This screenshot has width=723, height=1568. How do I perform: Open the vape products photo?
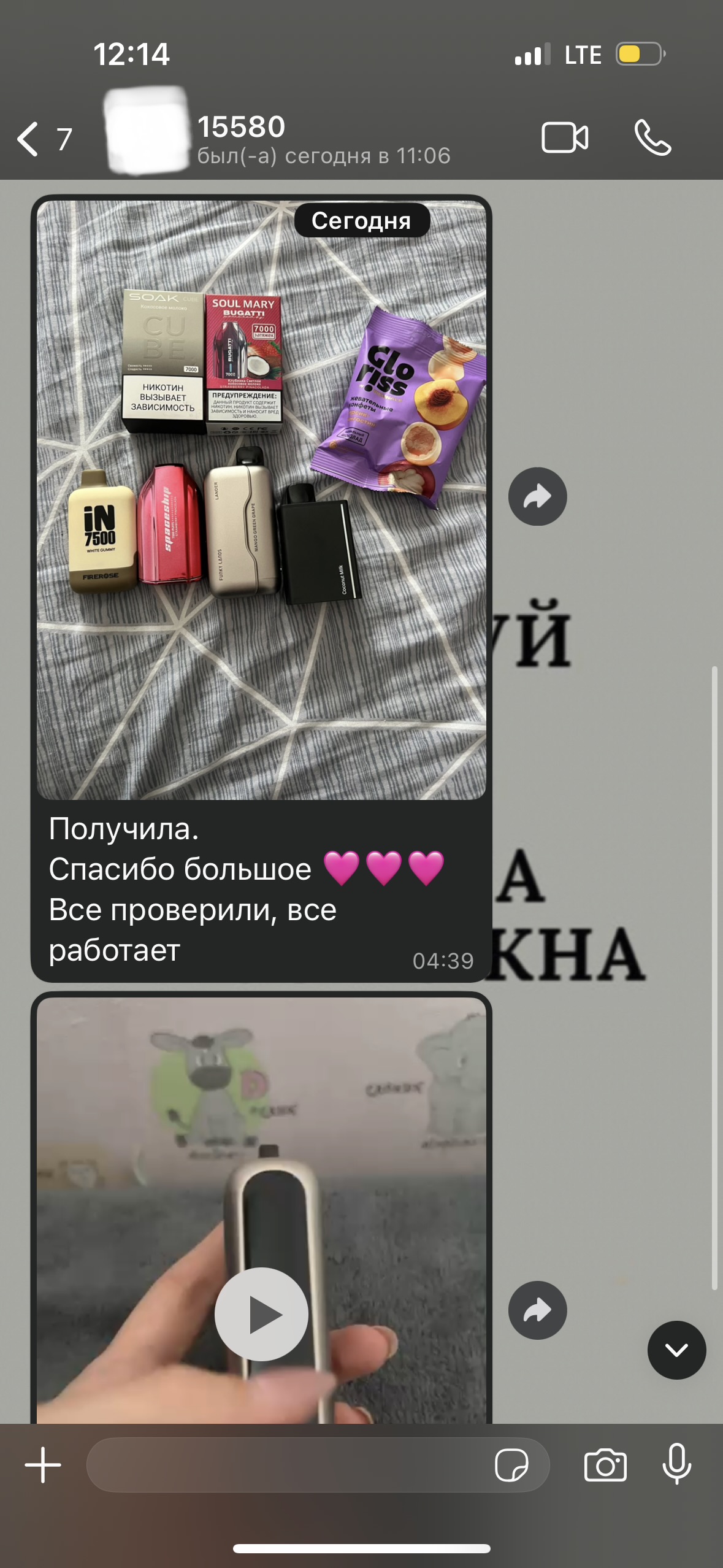click(x=261, y=500)
